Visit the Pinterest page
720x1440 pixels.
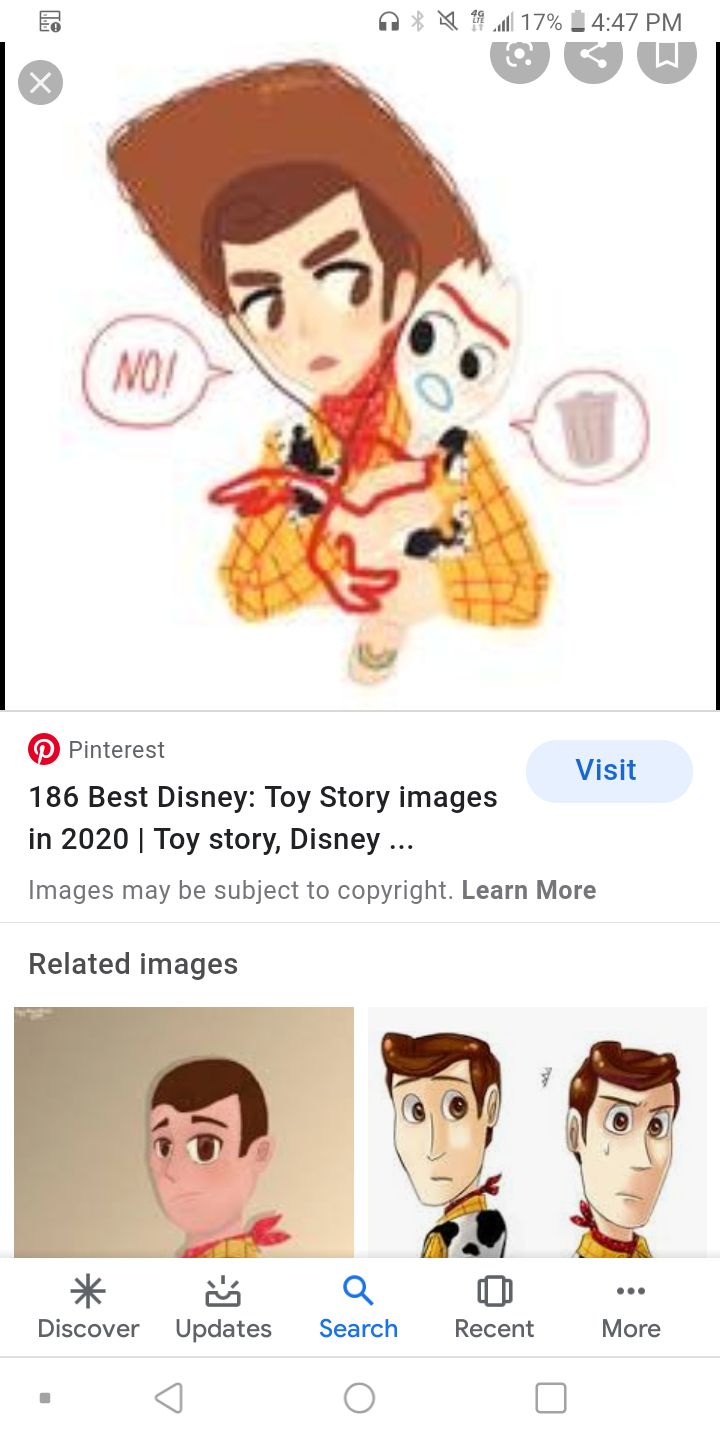(608, 771)
